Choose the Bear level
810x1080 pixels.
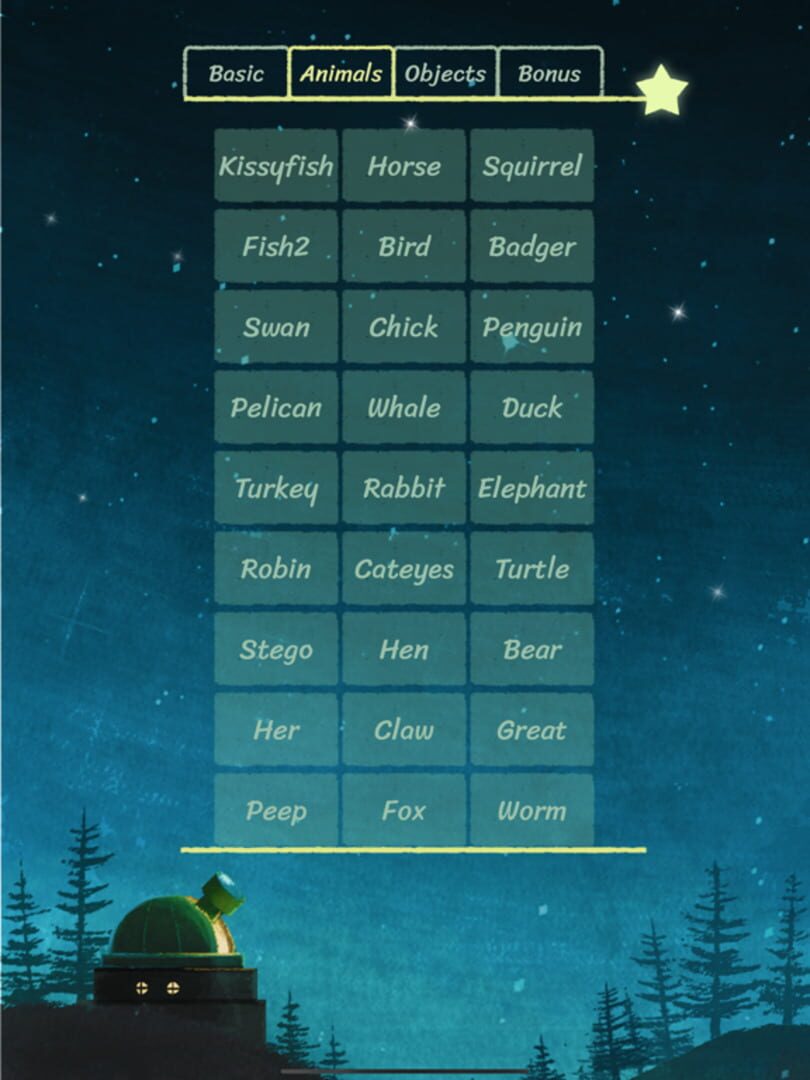tap(532, 650)
